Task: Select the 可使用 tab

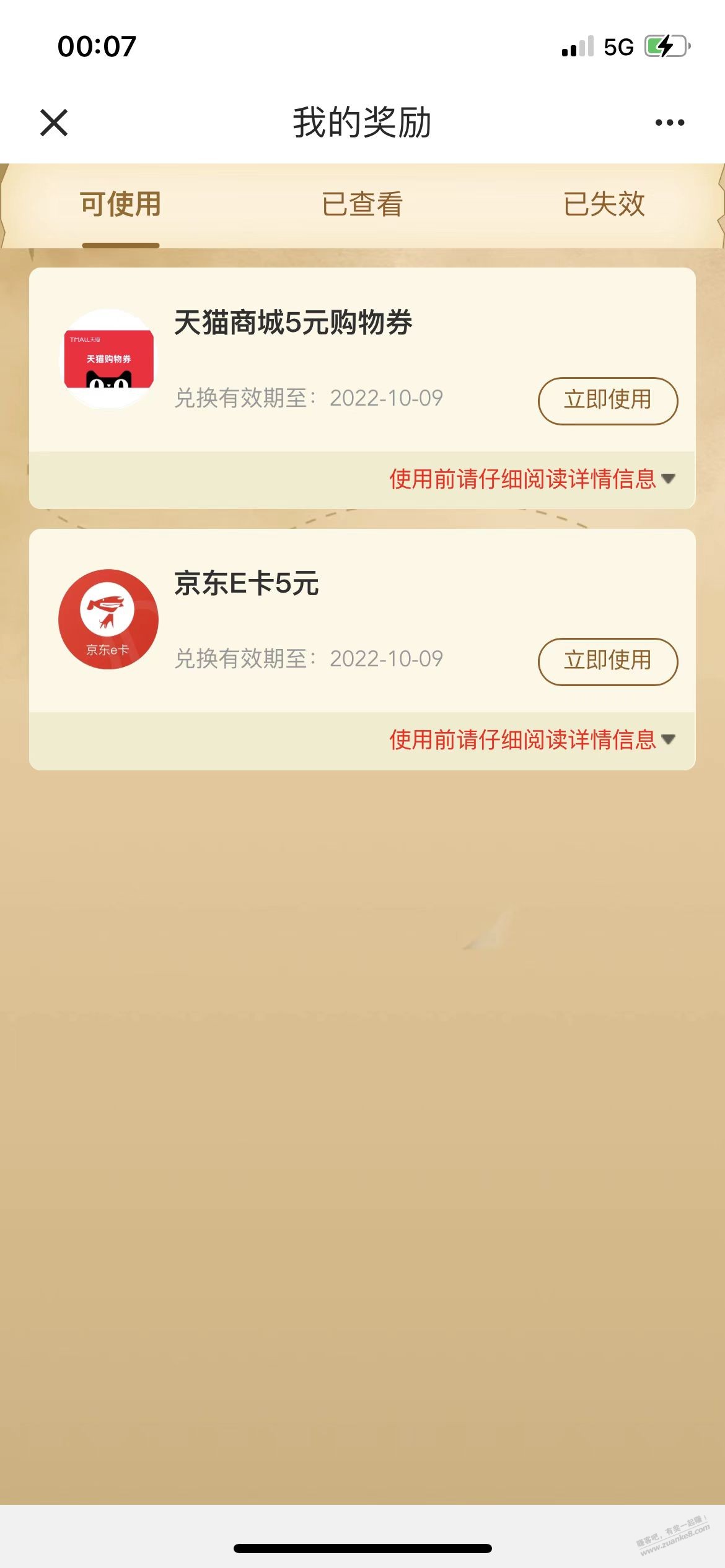Action: point(120,204)
